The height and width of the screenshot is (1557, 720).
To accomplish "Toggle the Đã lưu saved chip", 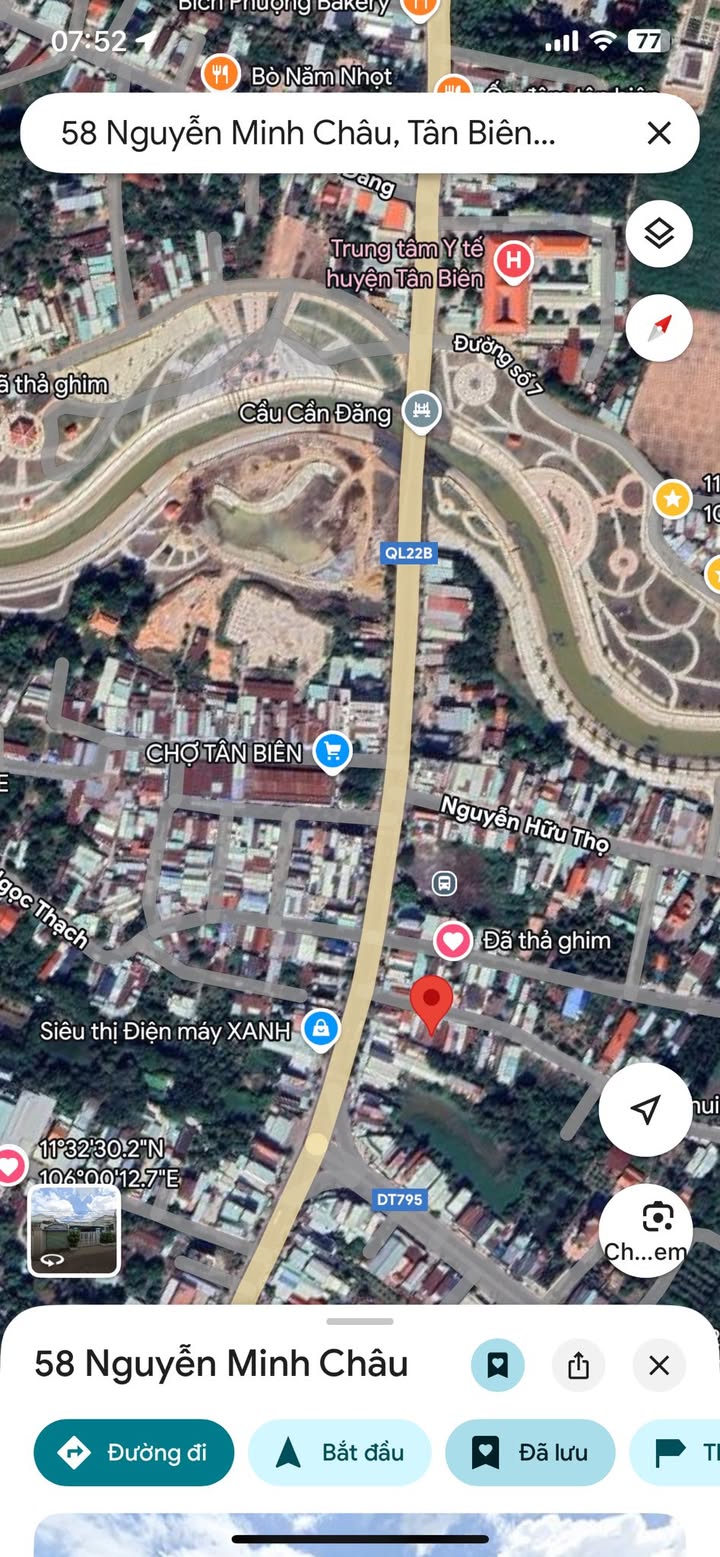I will (x=529, y=1453).
